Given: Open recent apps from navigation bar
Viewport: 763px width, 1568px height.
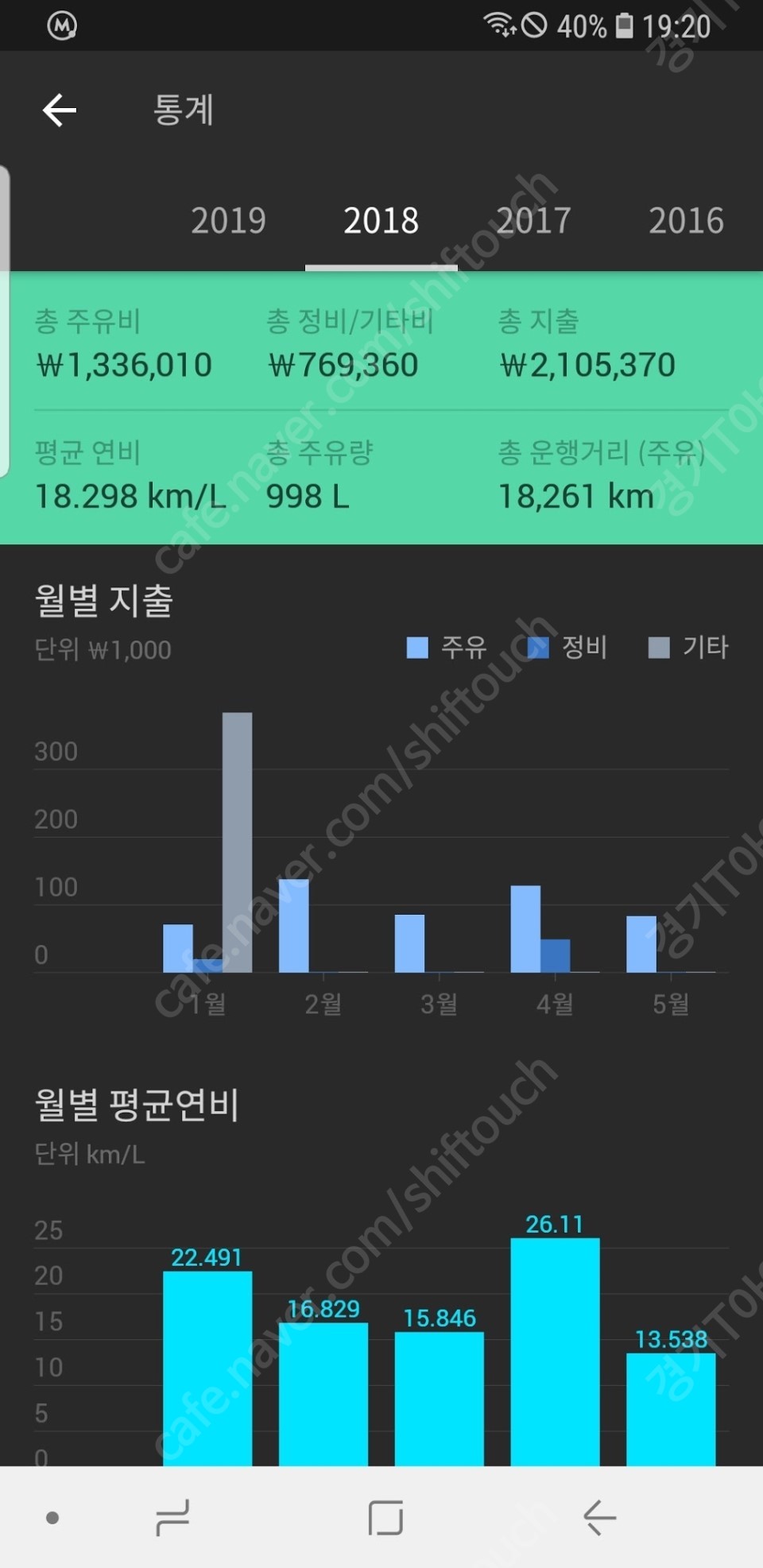Looking at the screenshot, I should pyautogui.click(x=172, y=1518).
